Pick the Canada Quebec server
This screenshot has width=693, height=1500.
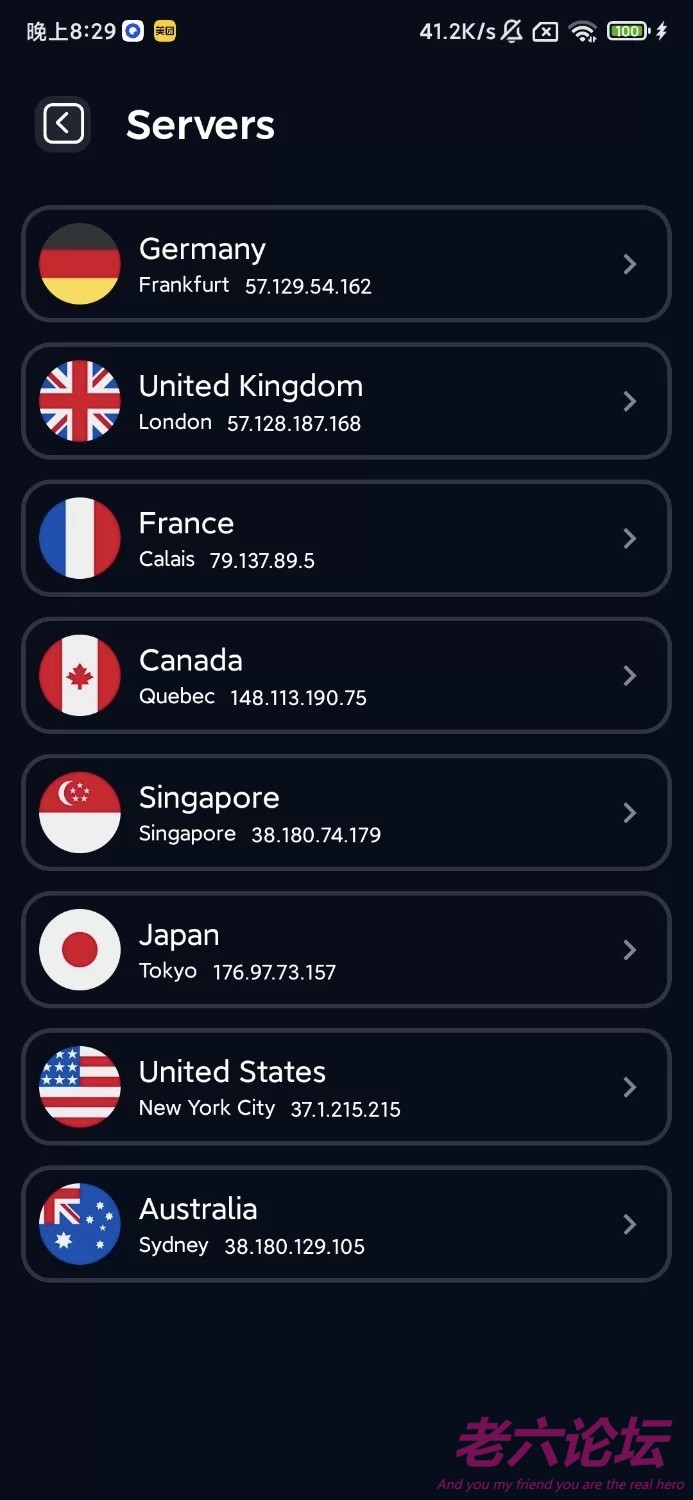346,675
